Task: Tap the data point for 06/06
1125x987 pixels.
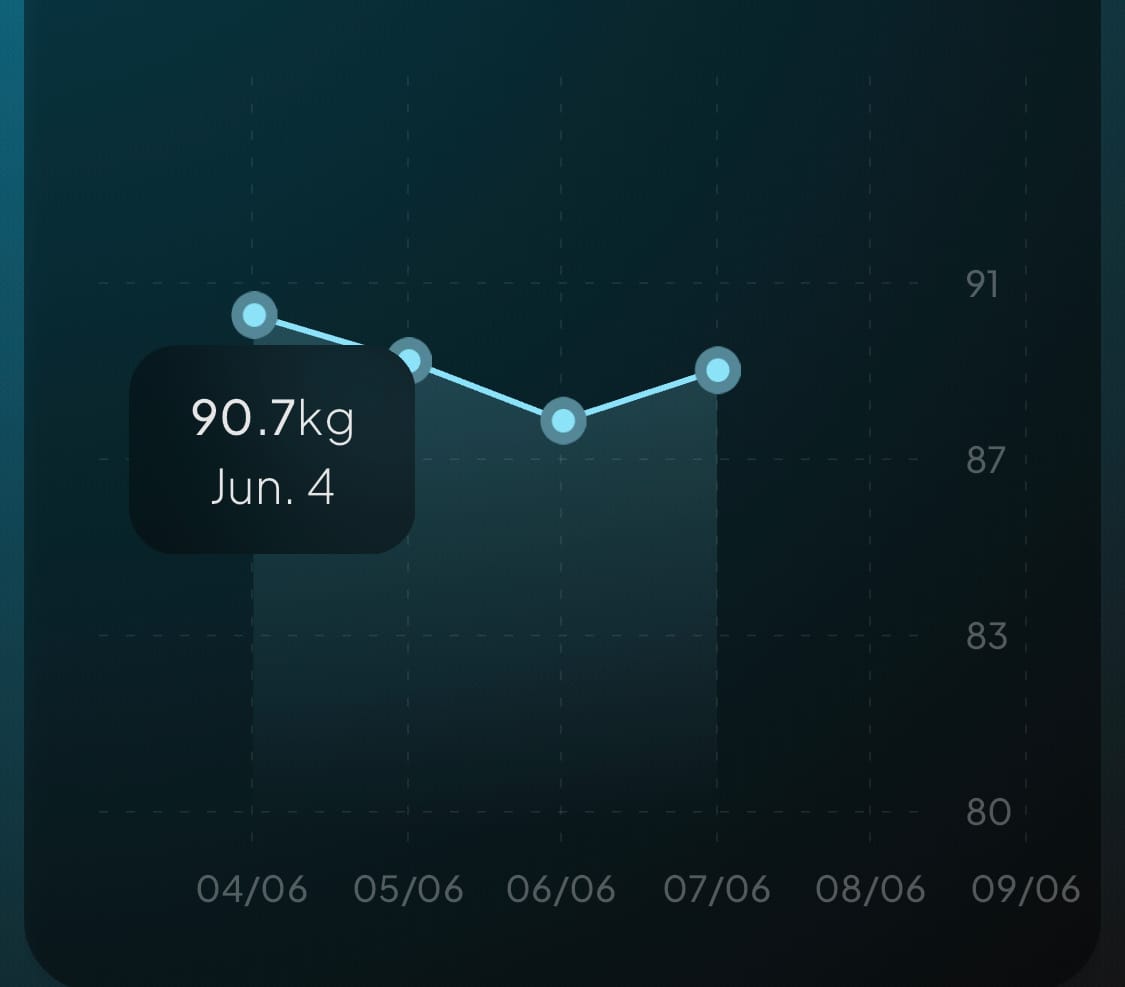Action: pyautogui.click(x=563, y=421)
